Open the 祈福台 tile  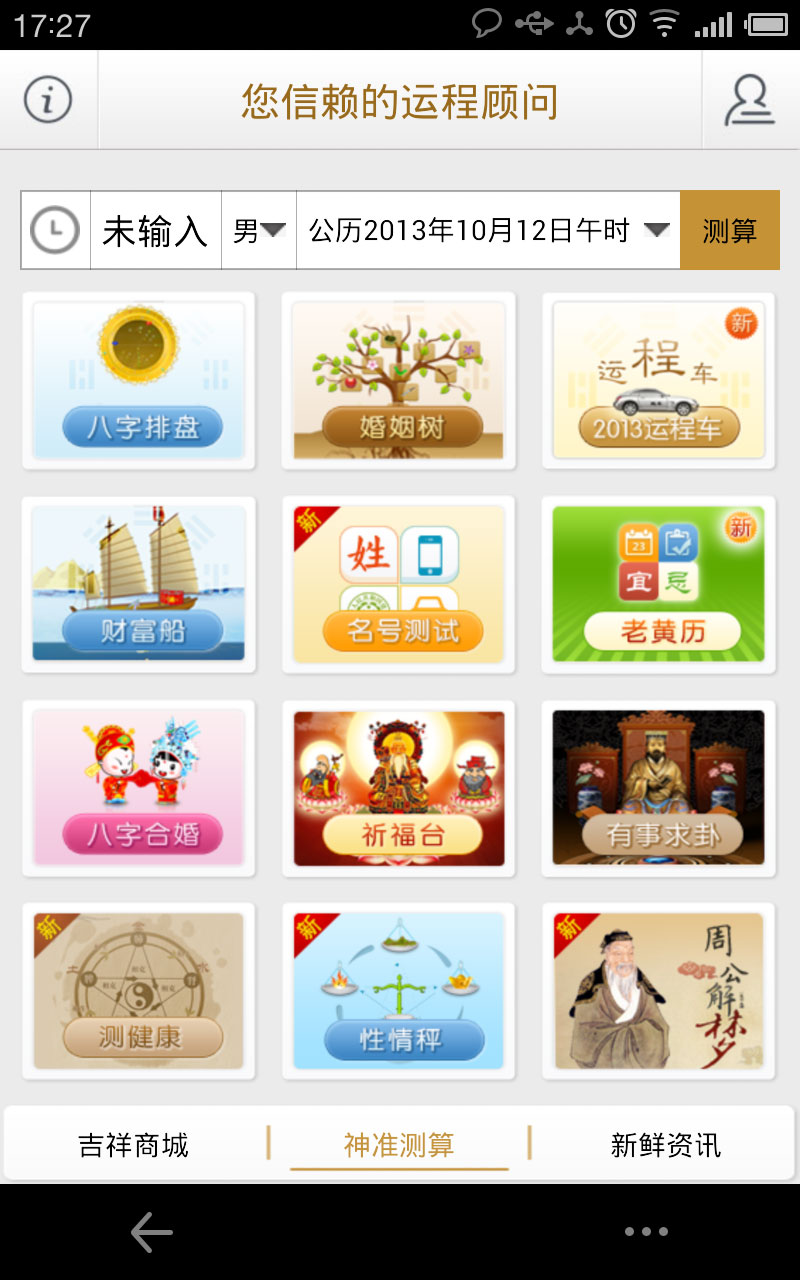(x=399, y=788)
